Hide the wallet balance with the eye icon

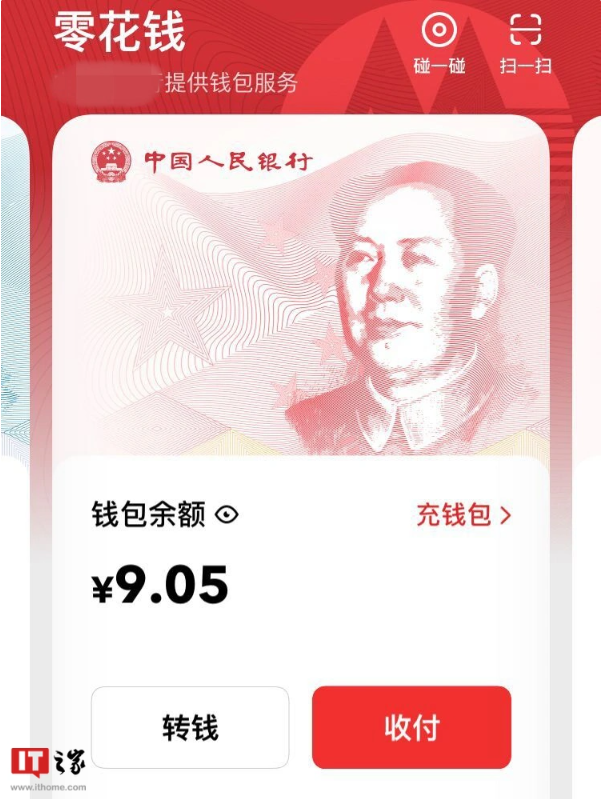227,515
